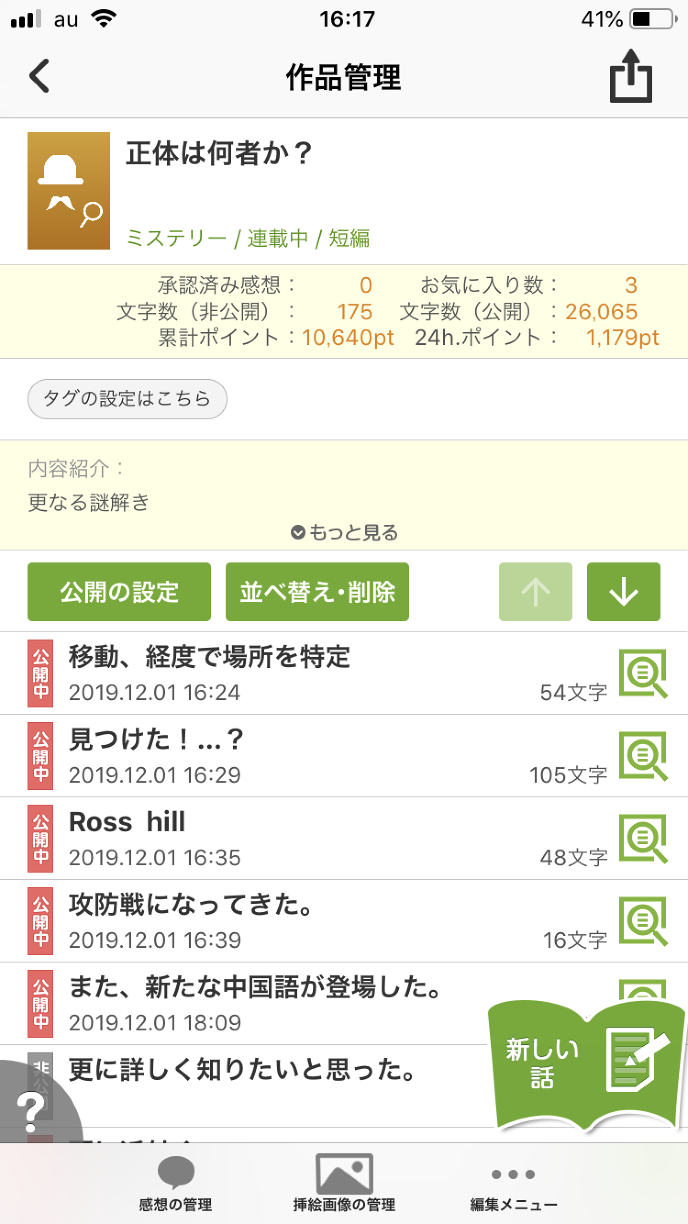Go back from 作品管理 screen
This screenshot has width=688, height=1224.
point(39,77)
